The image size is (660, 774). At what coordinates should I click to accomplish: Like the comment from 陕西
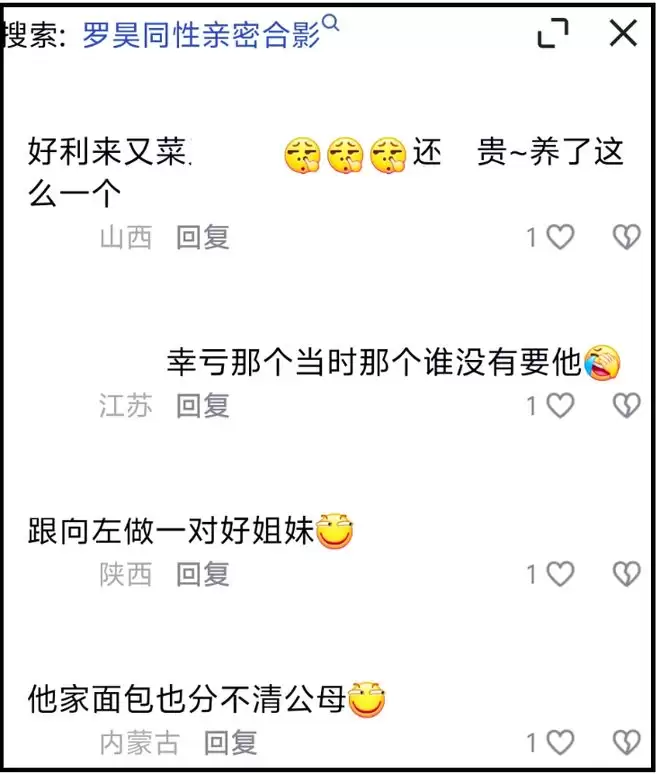click(560, 574)
